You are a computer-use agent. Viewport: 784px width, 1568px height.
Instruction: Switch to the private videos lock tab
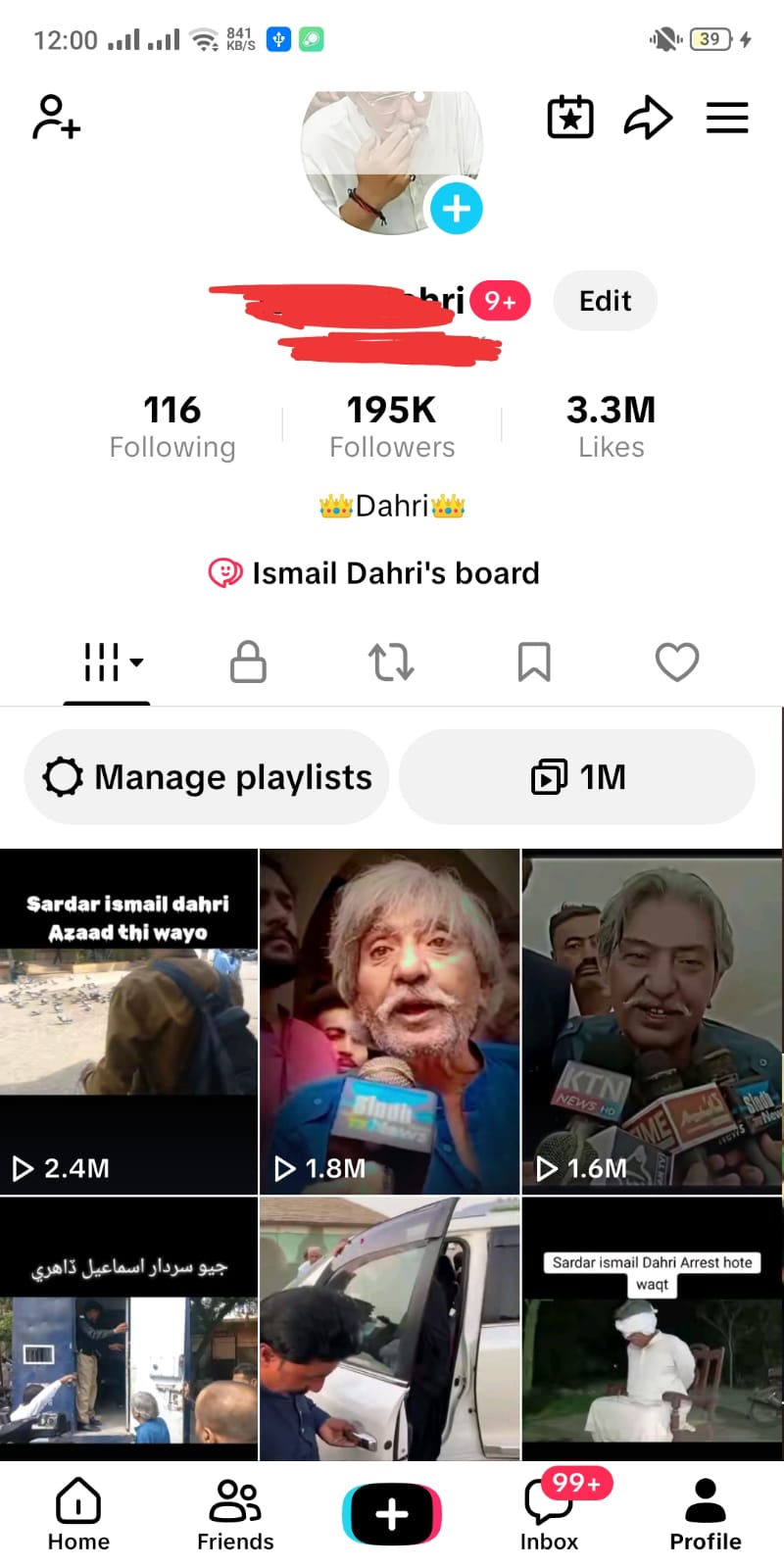pos(248,662)
